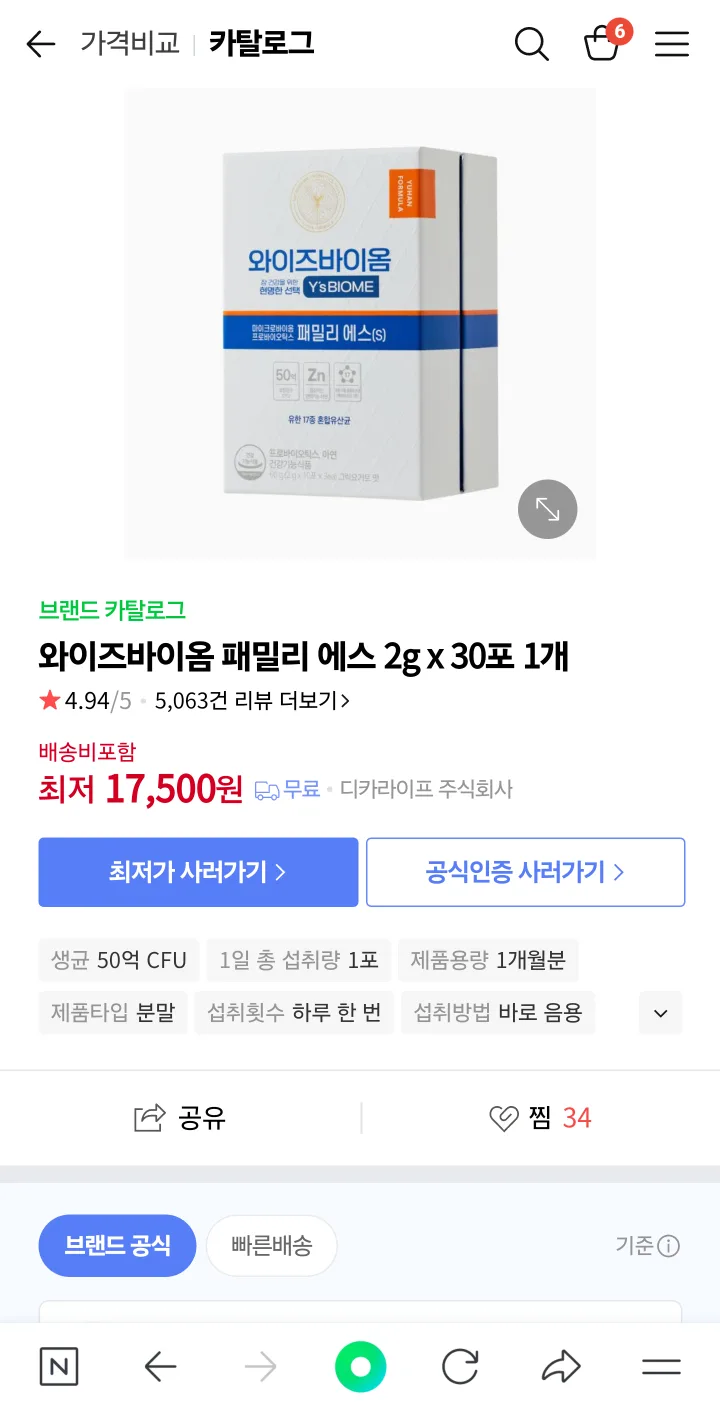Viewport: 720px width, 1410px height.
Task: Open the browser's share arrow in bottom bar
Action: (x=561, y=1367)
